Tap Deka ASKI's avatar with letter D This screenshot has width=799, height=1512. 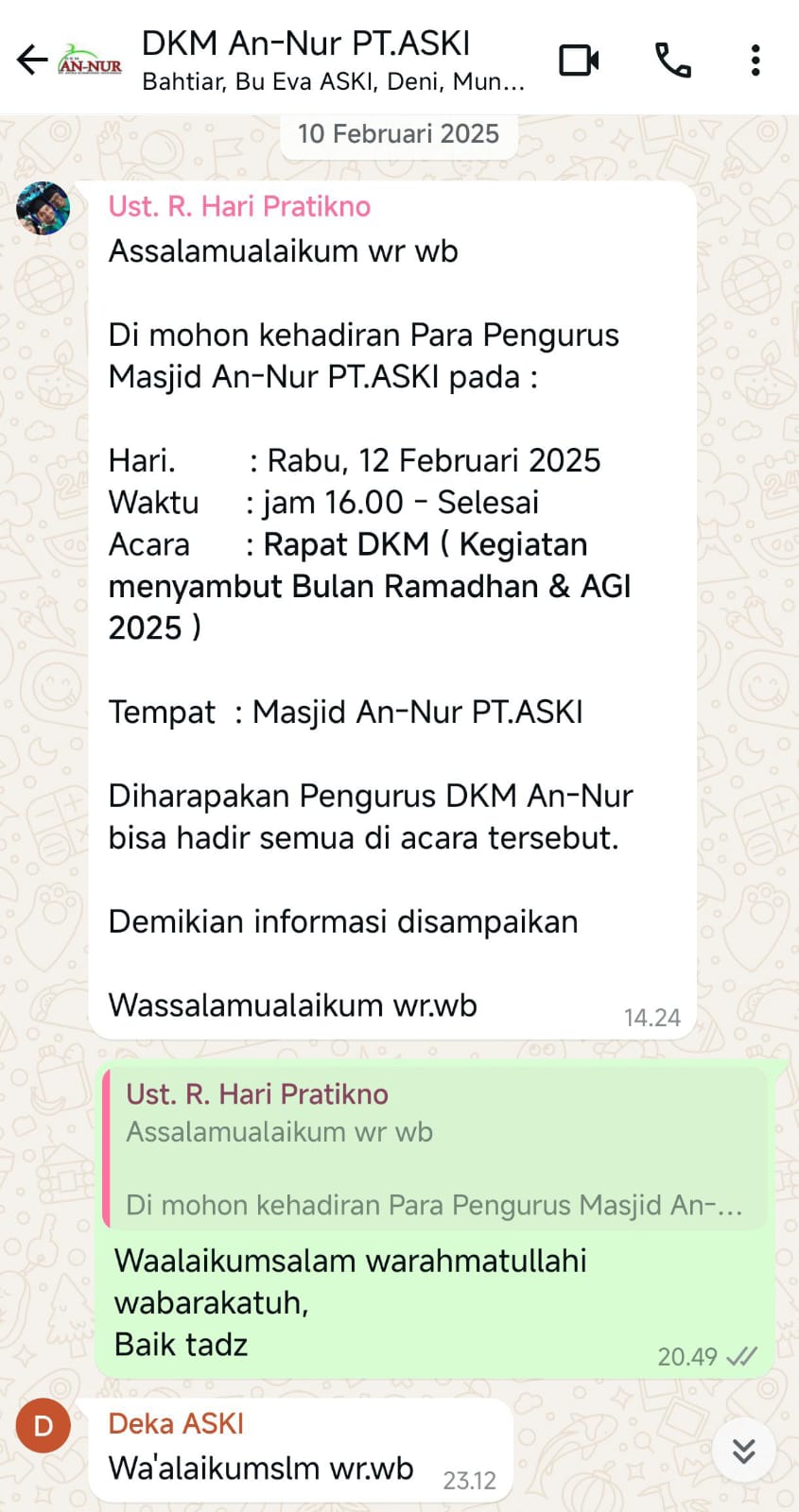(x=43, y=1425)
